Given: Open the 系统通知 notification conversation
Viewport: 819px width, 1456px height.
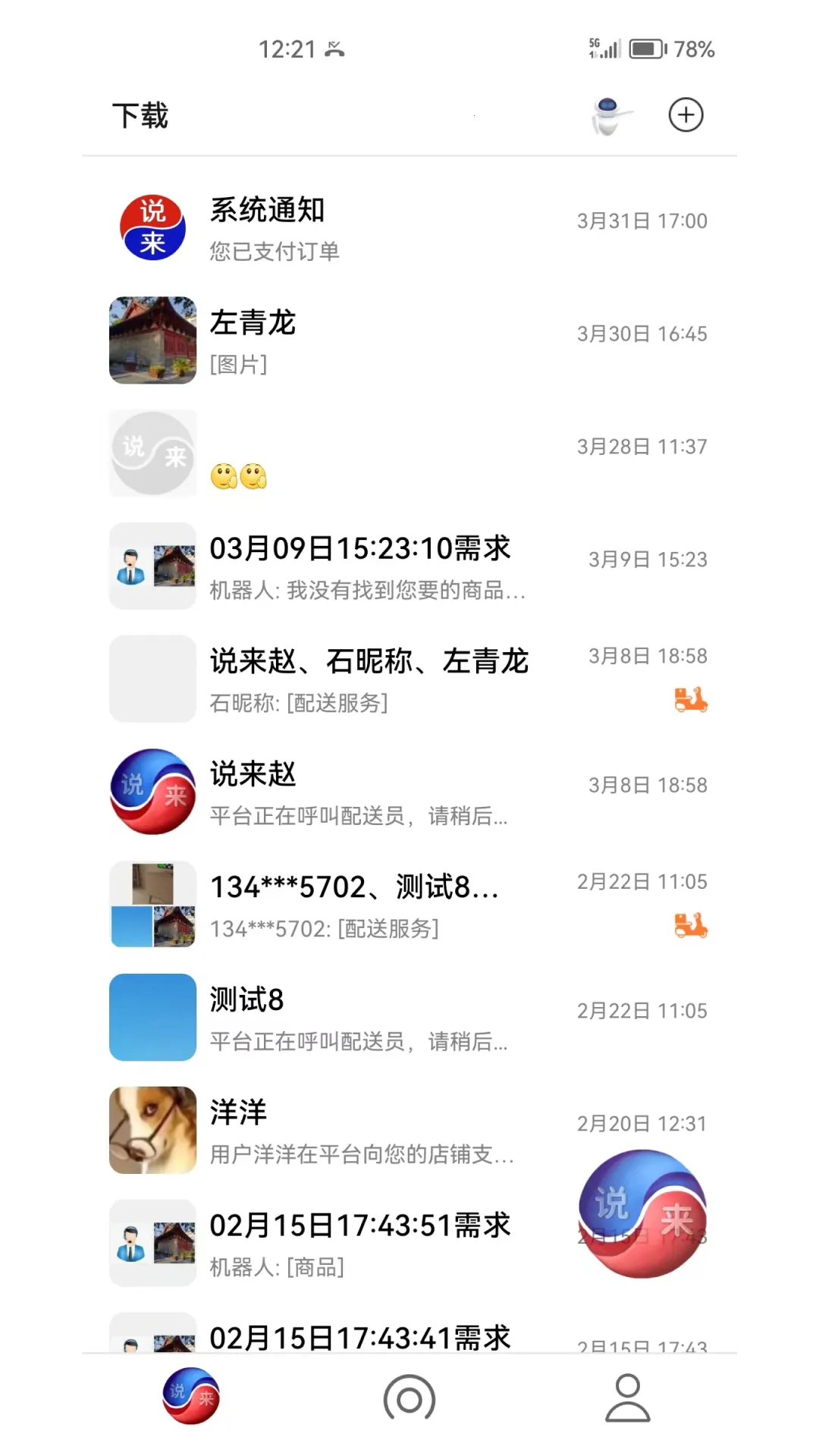Looking at the screenshot, I should point(379,227).
